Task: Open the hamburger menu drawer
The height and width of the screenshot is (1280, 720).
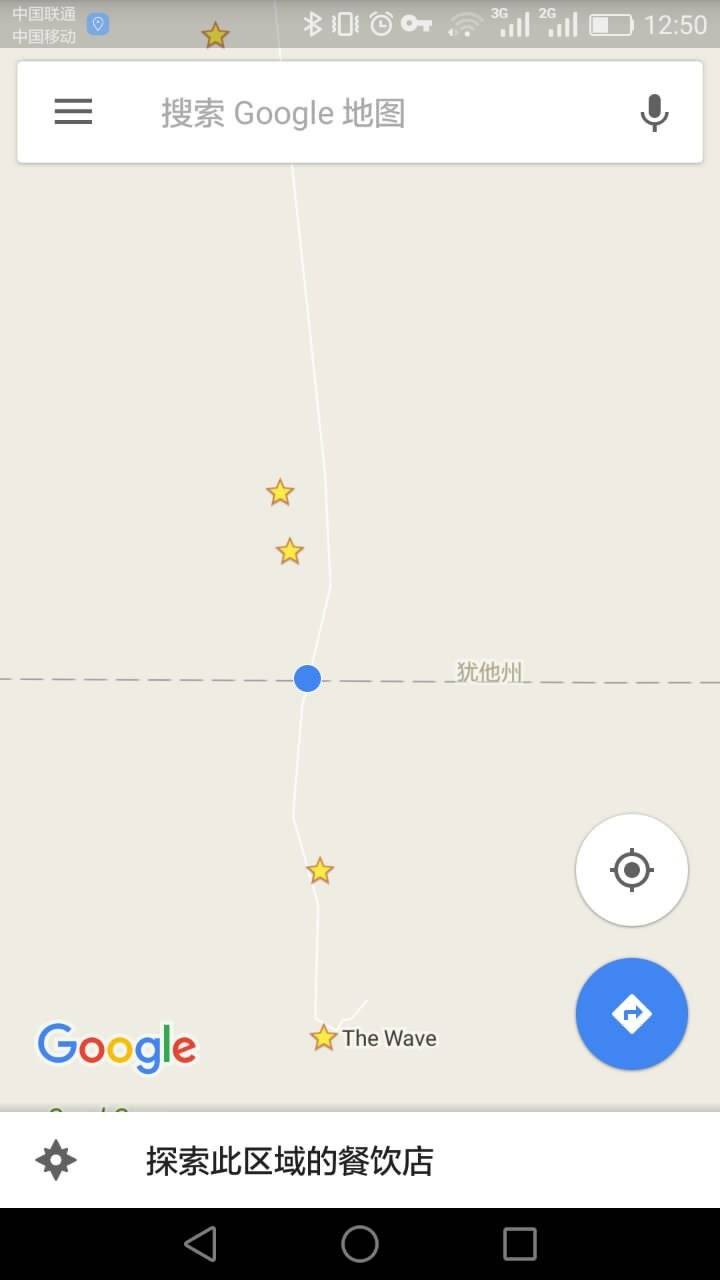Action: (x=73, y=112)
